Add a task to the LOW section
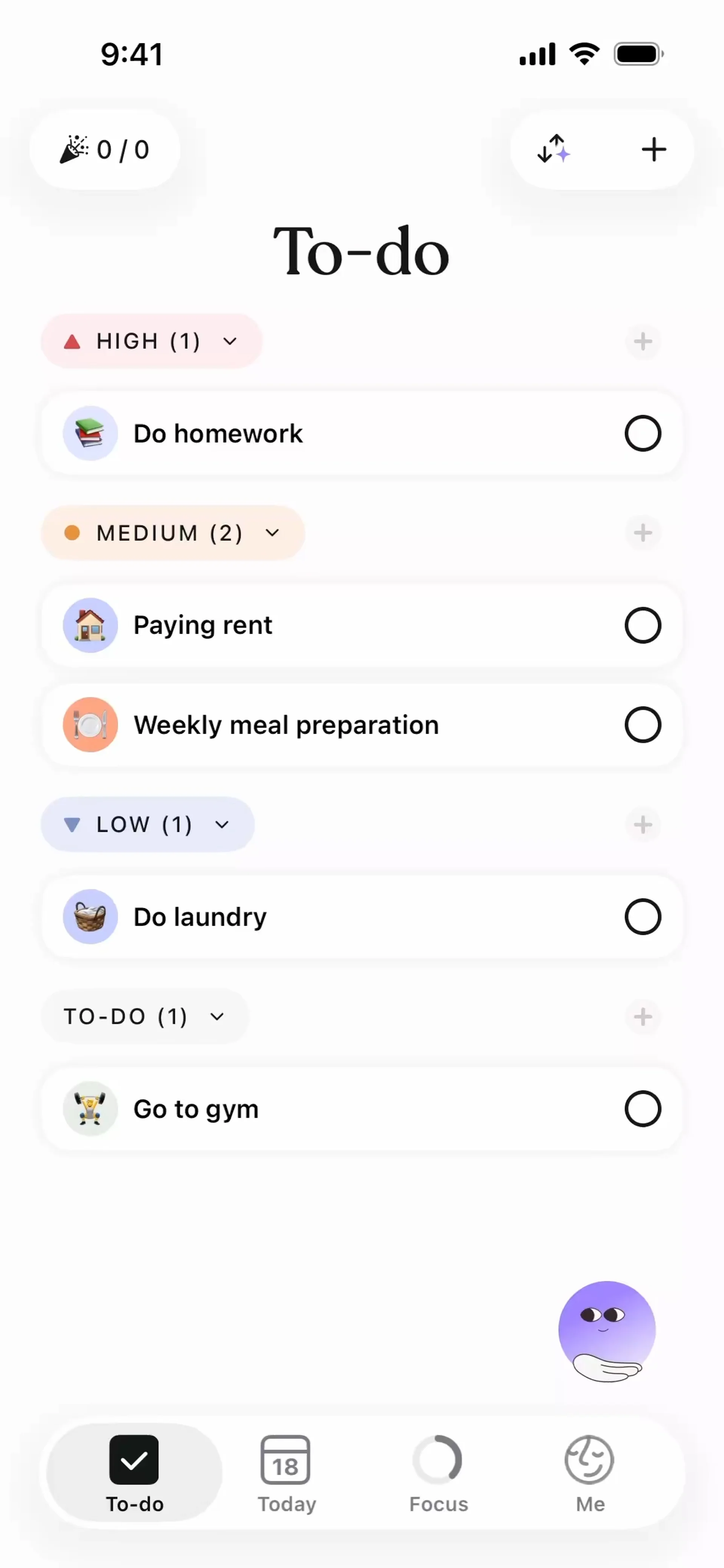724x1568 pixels. click(x=643, y=825)
